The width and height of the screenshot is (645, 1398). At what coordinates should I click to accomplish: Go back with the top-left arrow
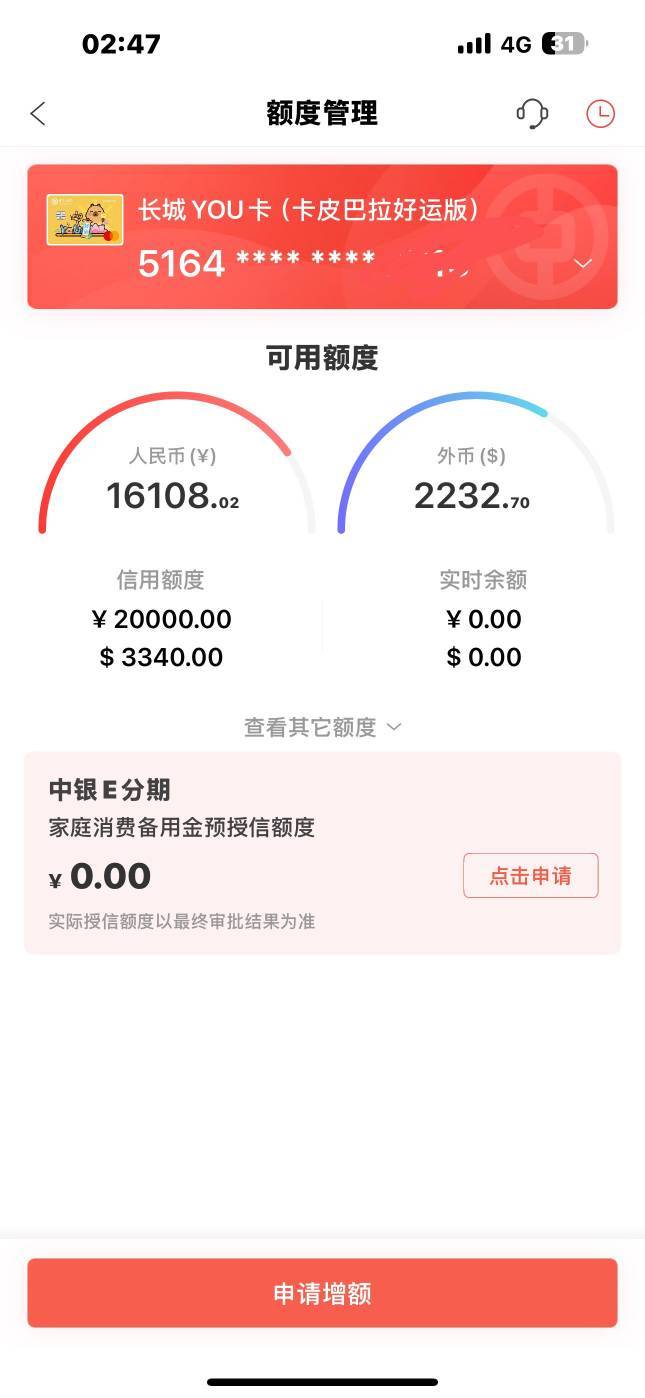[38, 113]
